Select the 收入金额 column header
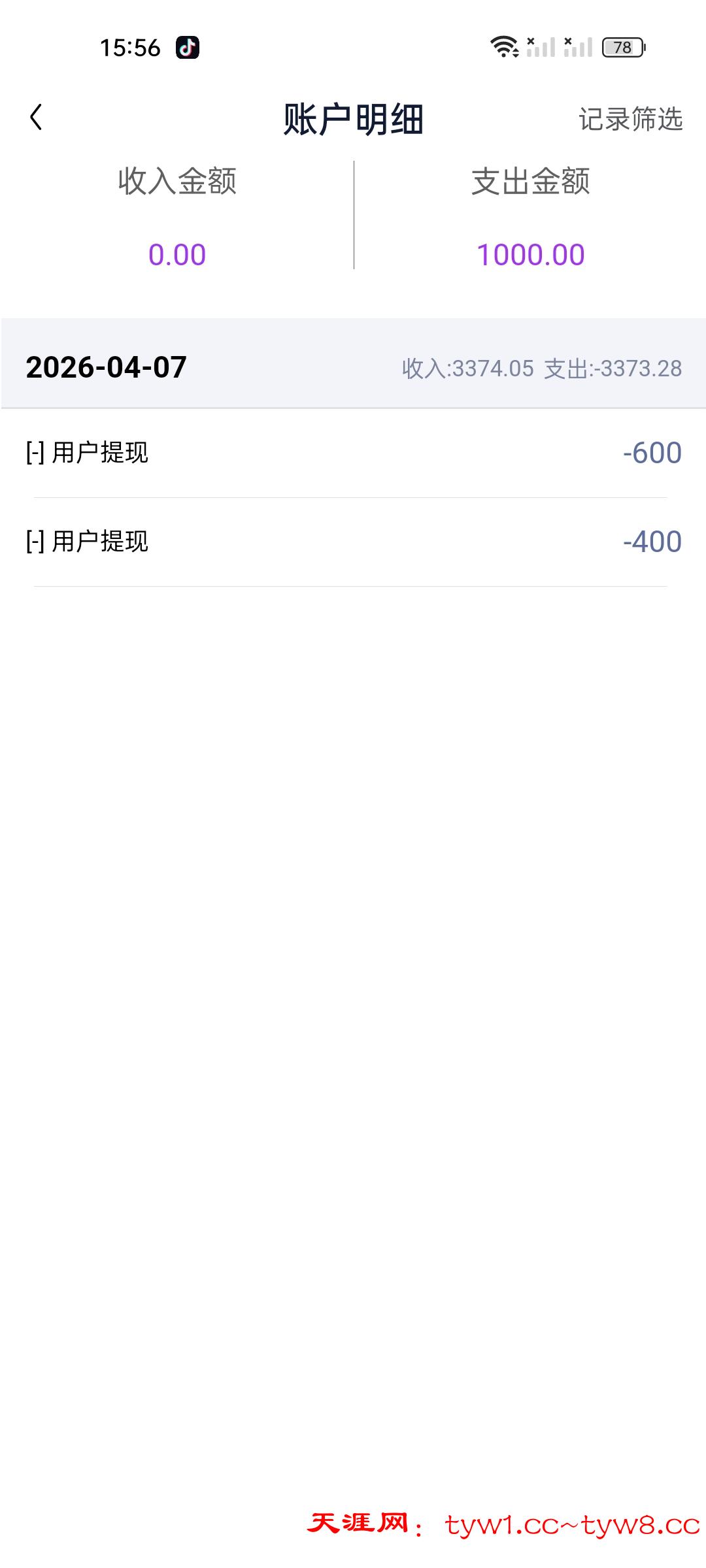706x1568 pixels. pos(178,184)
